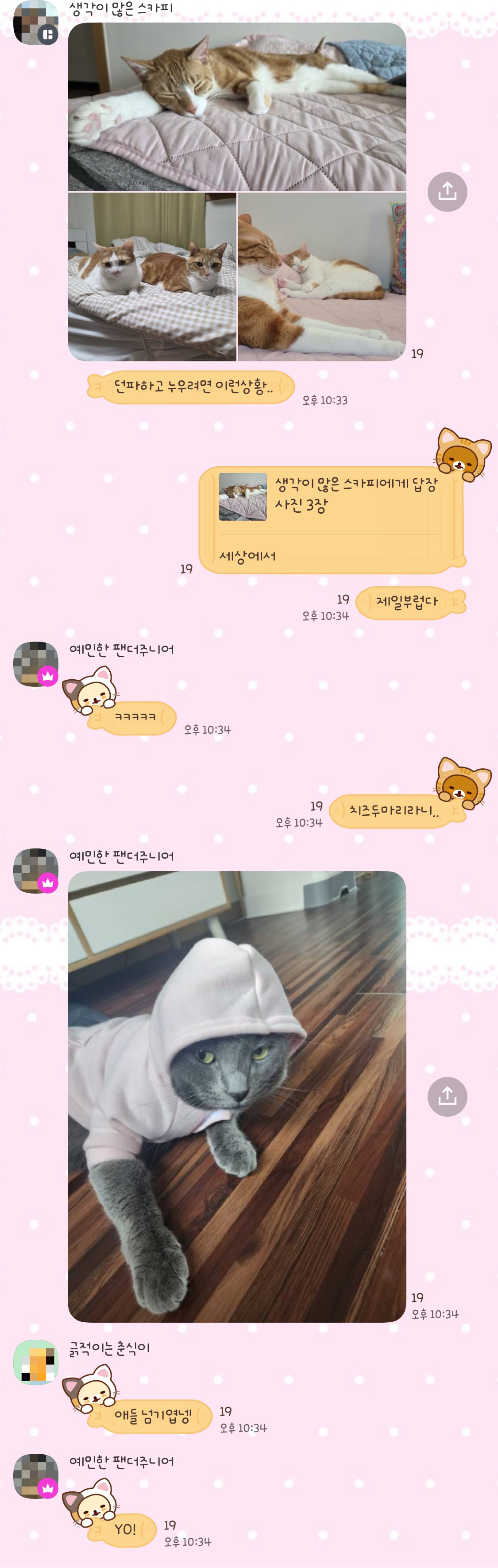Open the large sleeping orange cat photo

click(x=236, y=107)
